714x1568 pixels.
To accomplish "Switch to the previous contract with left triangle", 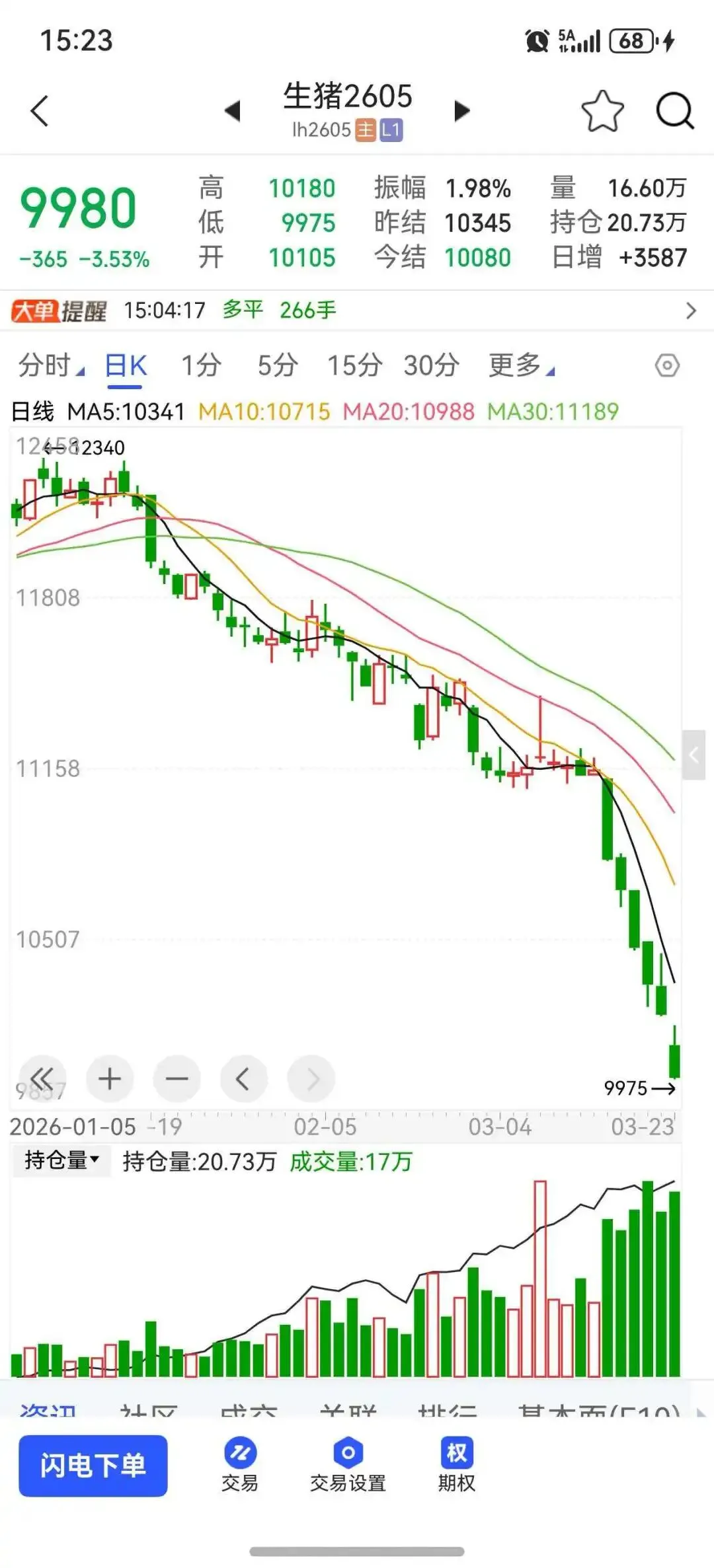I will pyautogui.click(x=232, y=111).
